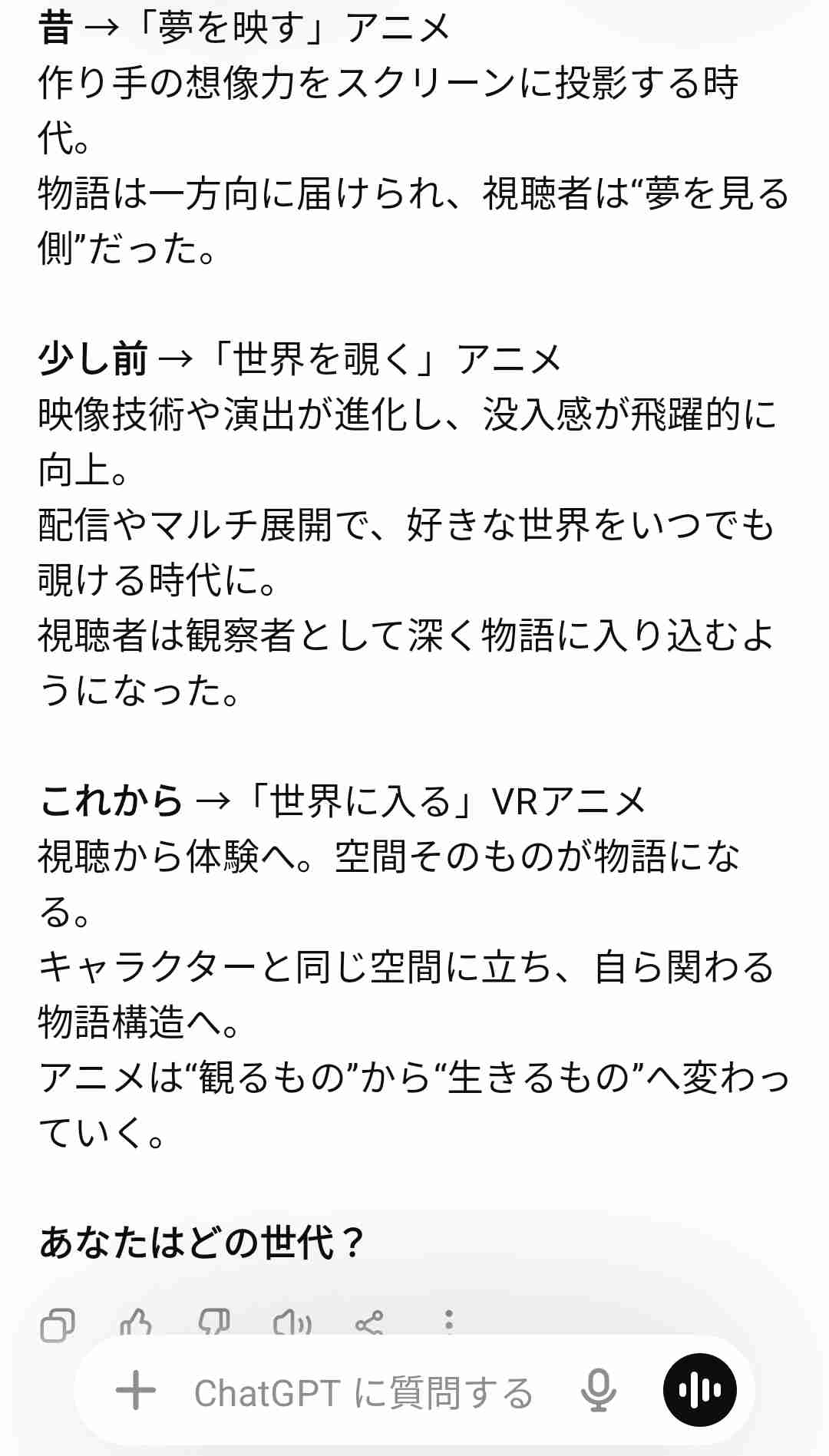Give the response a thumbs down

click(214, 1322)
